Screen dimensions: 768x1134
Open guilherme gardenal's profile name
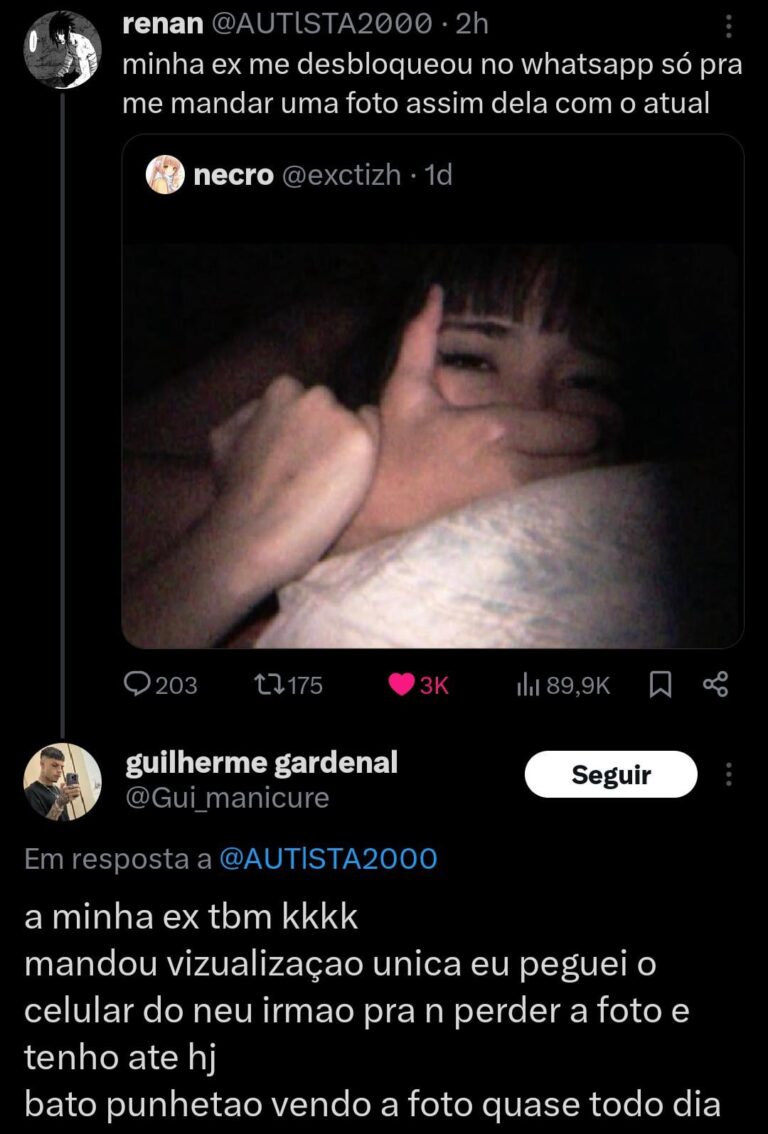(x=262, y=764)
